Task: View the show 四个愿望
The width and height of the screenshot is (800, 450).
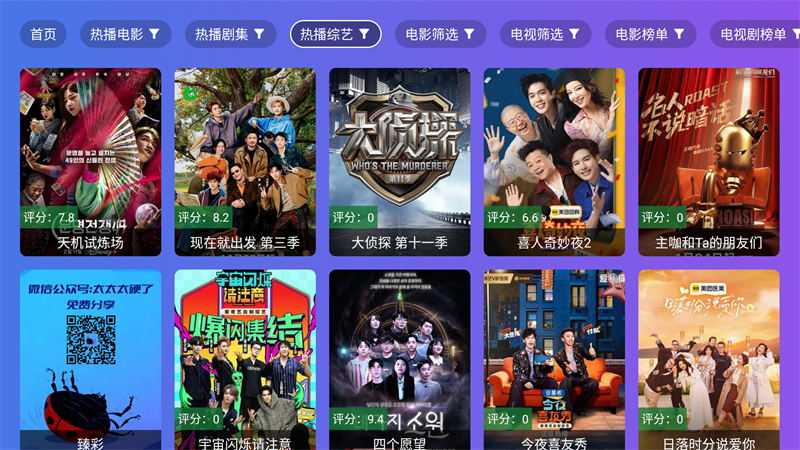Action: [x=399, y=360]
